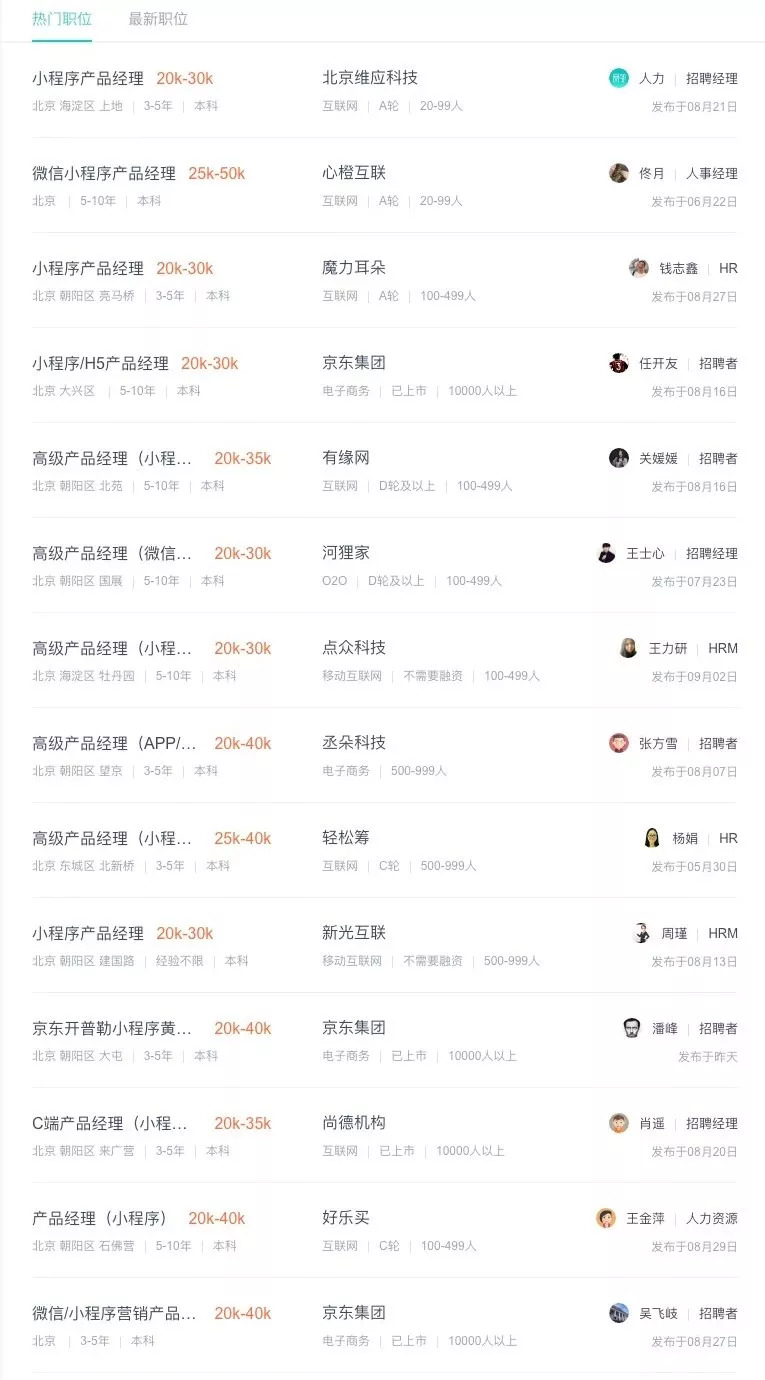
Task: Open the 丞朵科技 高级产品经理 job
Action: point(114,743)
